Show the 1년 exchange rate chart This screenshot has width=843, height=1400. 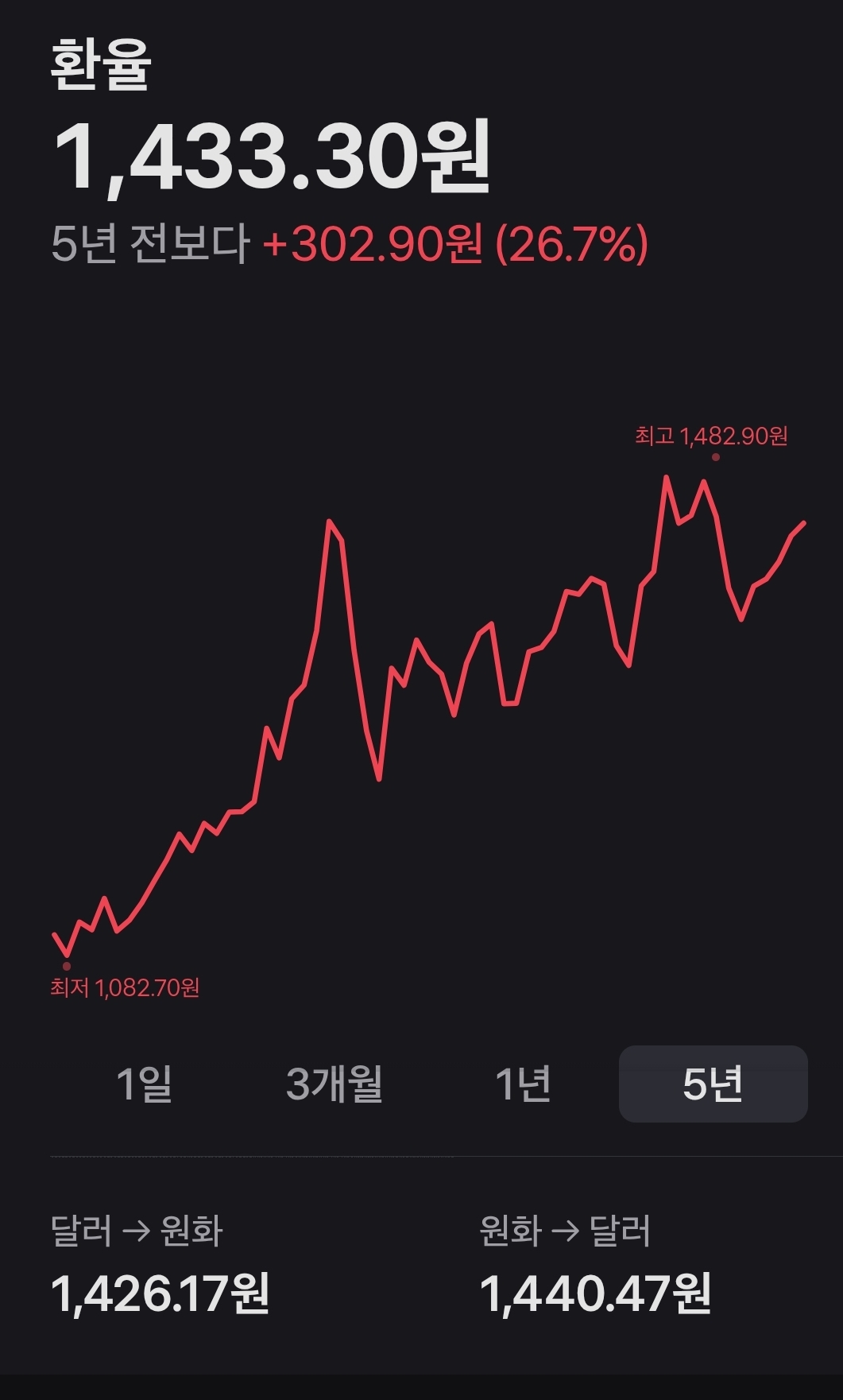pyautogui.click(x=523, y=1084)
